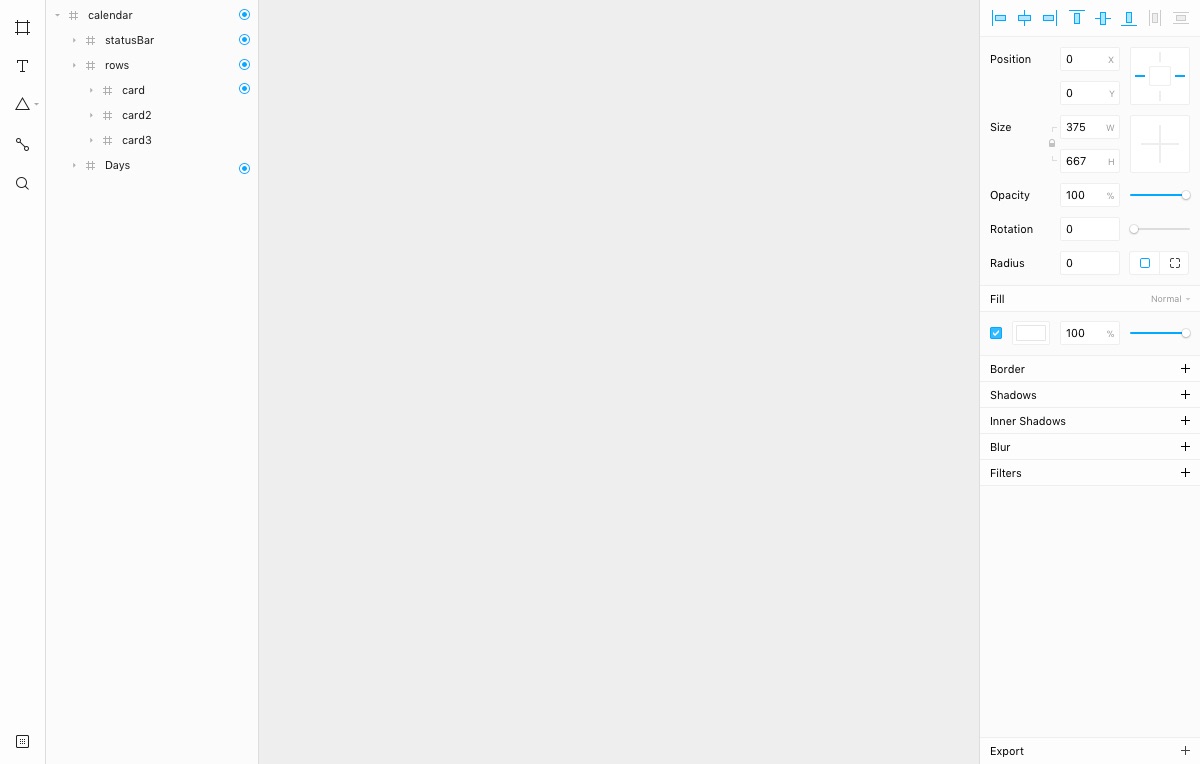The height and width of the screenshot is (764, 1200).
Task: Edit the X position field
Action: [x=1082, y=59]
